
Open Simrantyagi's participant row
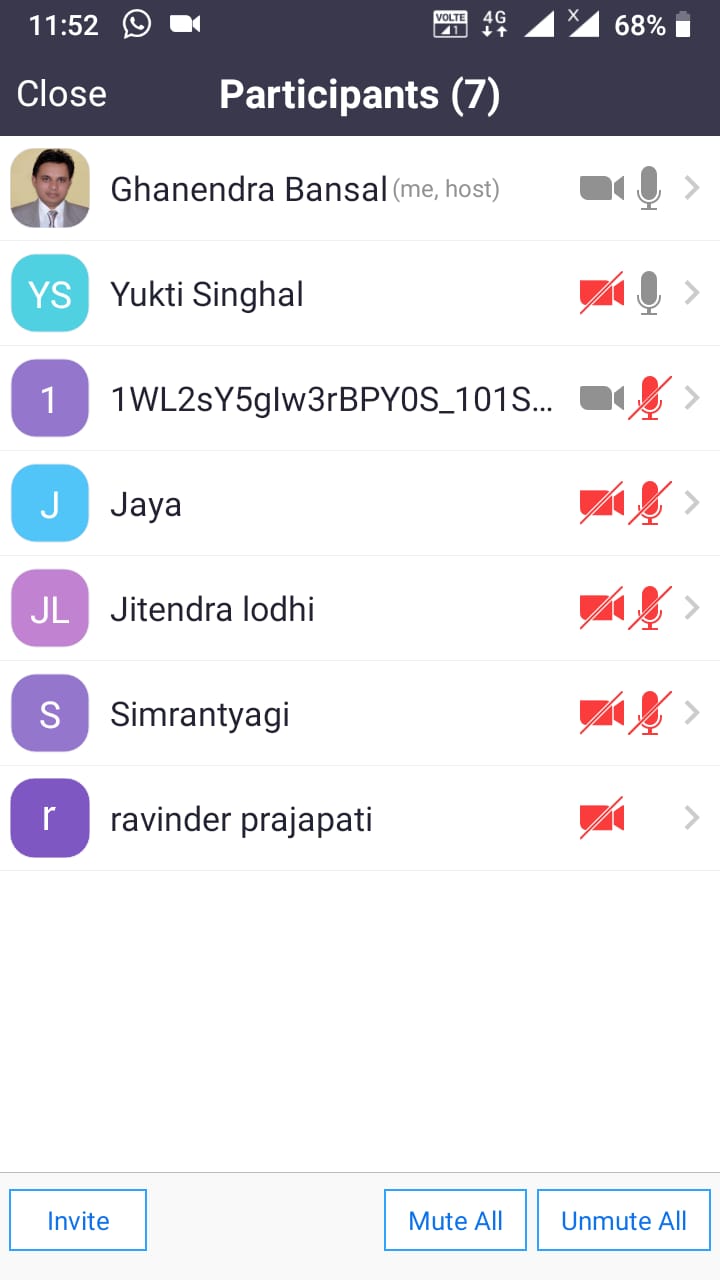click(x=360, y=713)
